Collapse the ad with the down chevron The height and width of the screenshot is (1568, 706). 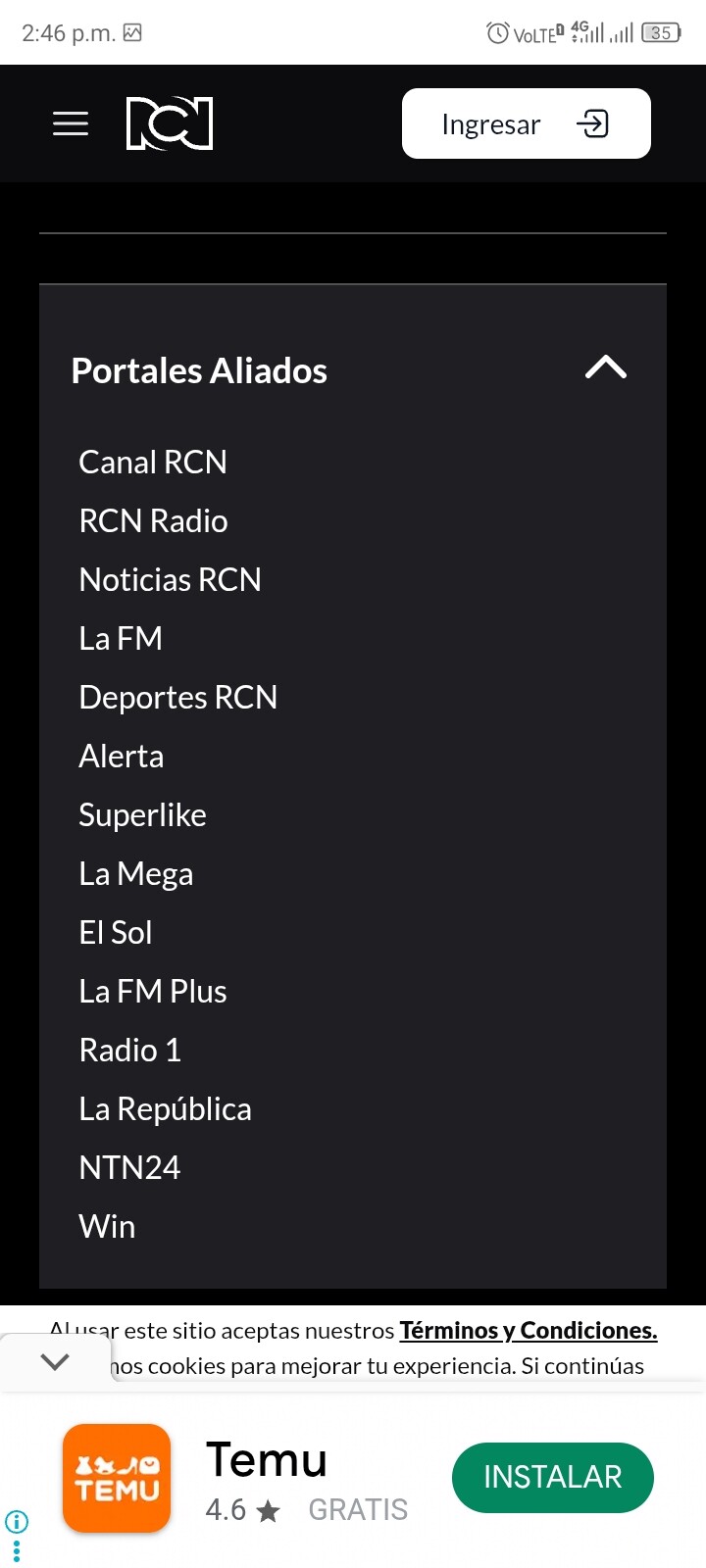coord(55,1361)
